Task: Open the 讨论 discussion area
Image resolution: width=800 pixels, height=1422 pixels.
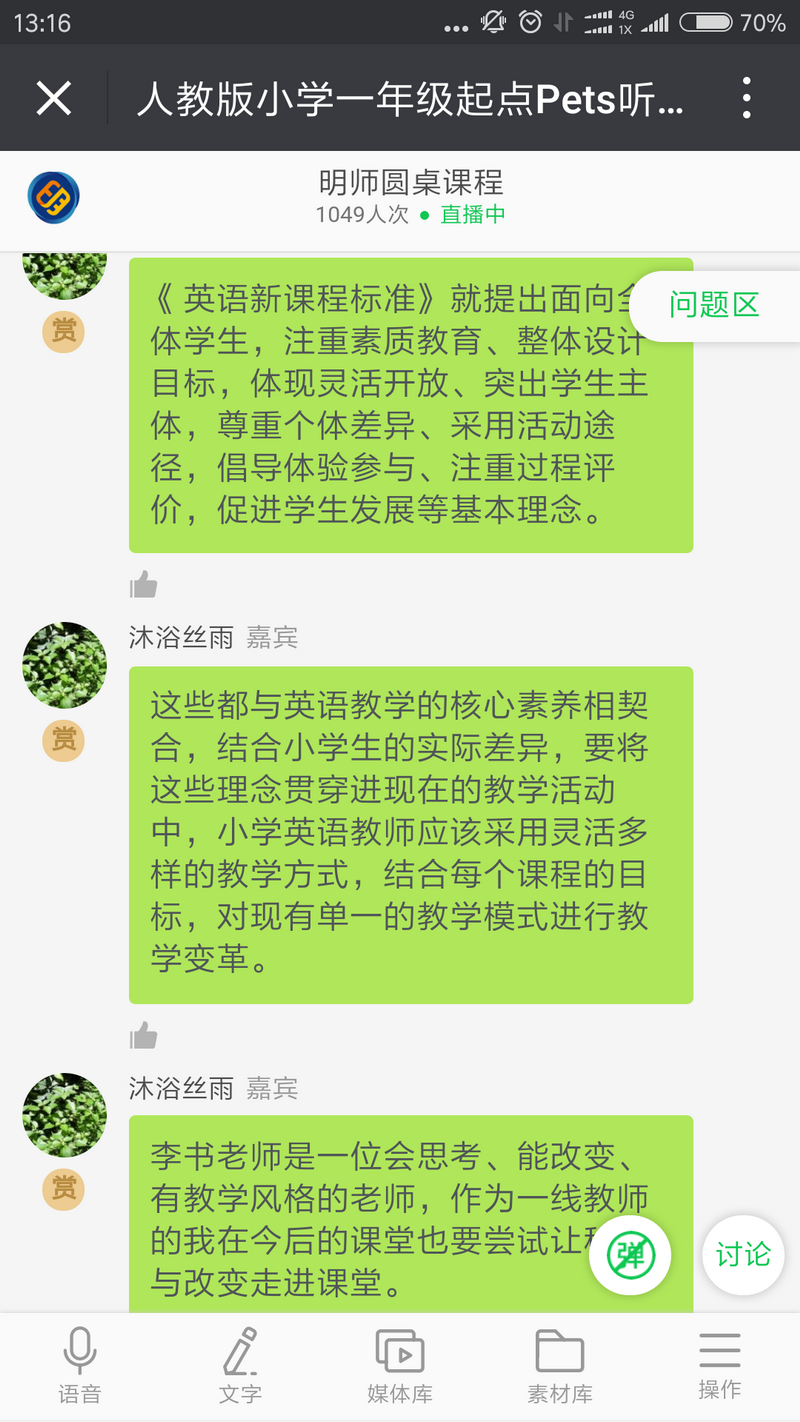Action: (743, 1255)
